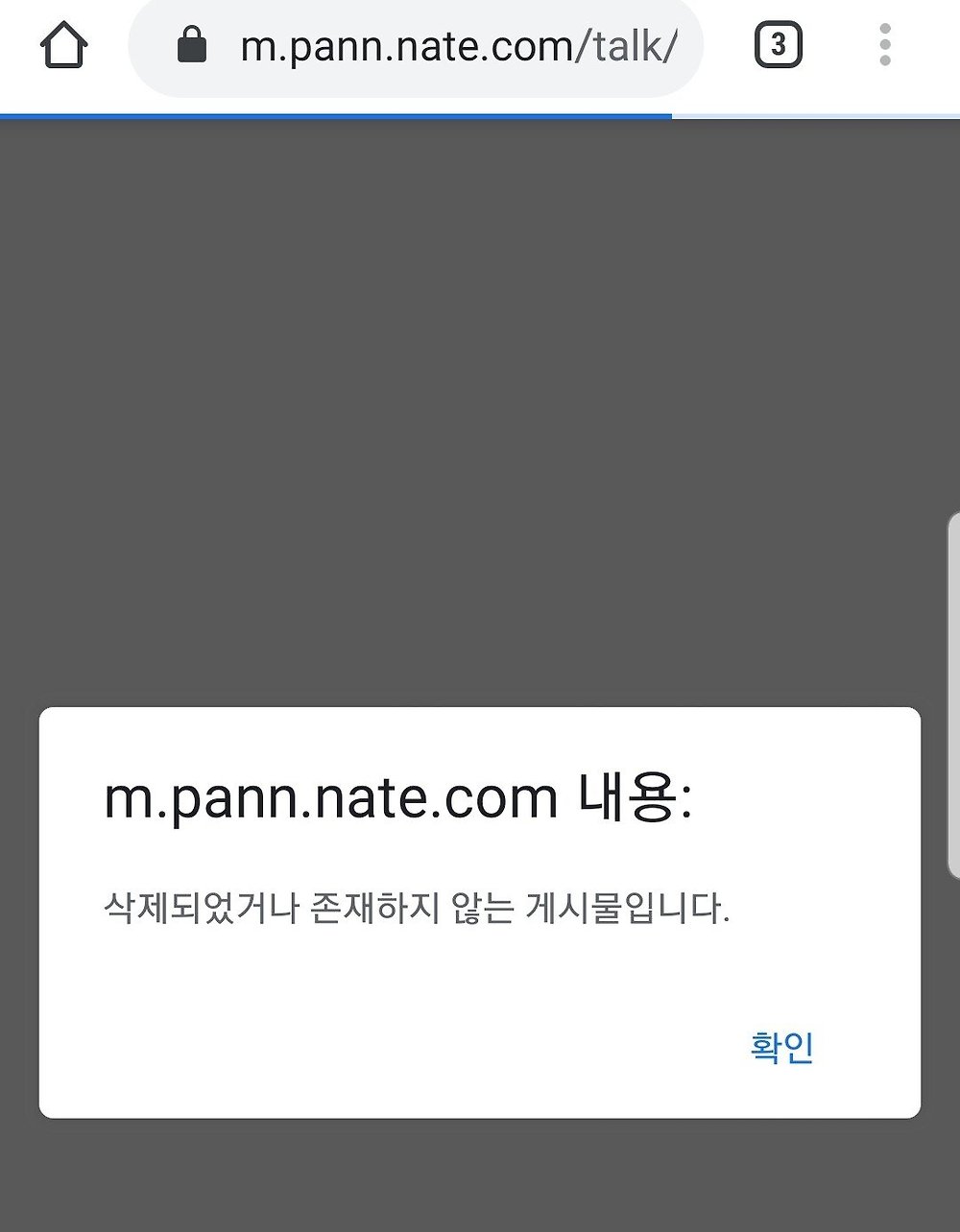Viewport: 960px width, 1232px height.
Task: Tap the browser home icon
Action: tap(64, 45)
